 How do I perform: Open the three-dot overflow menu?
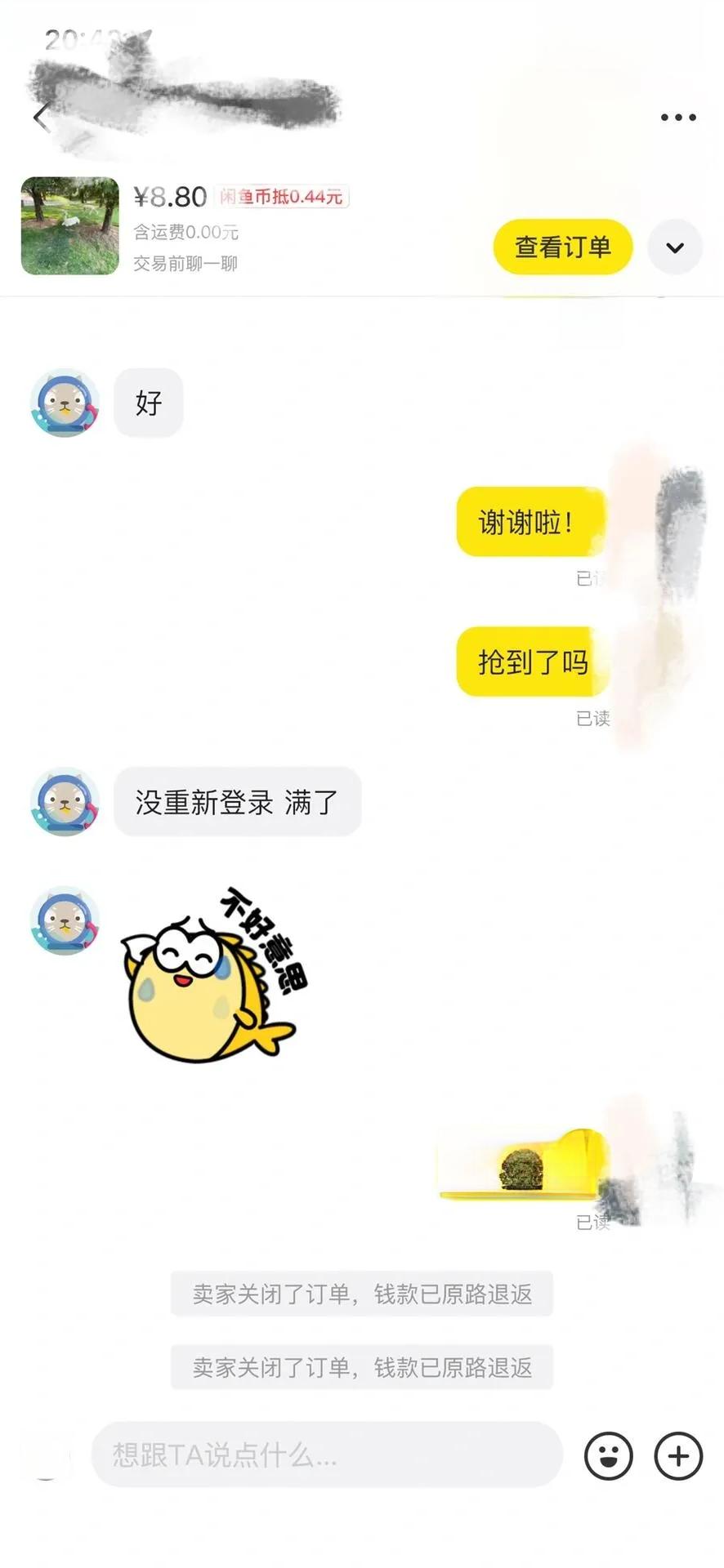coord(678,118)
